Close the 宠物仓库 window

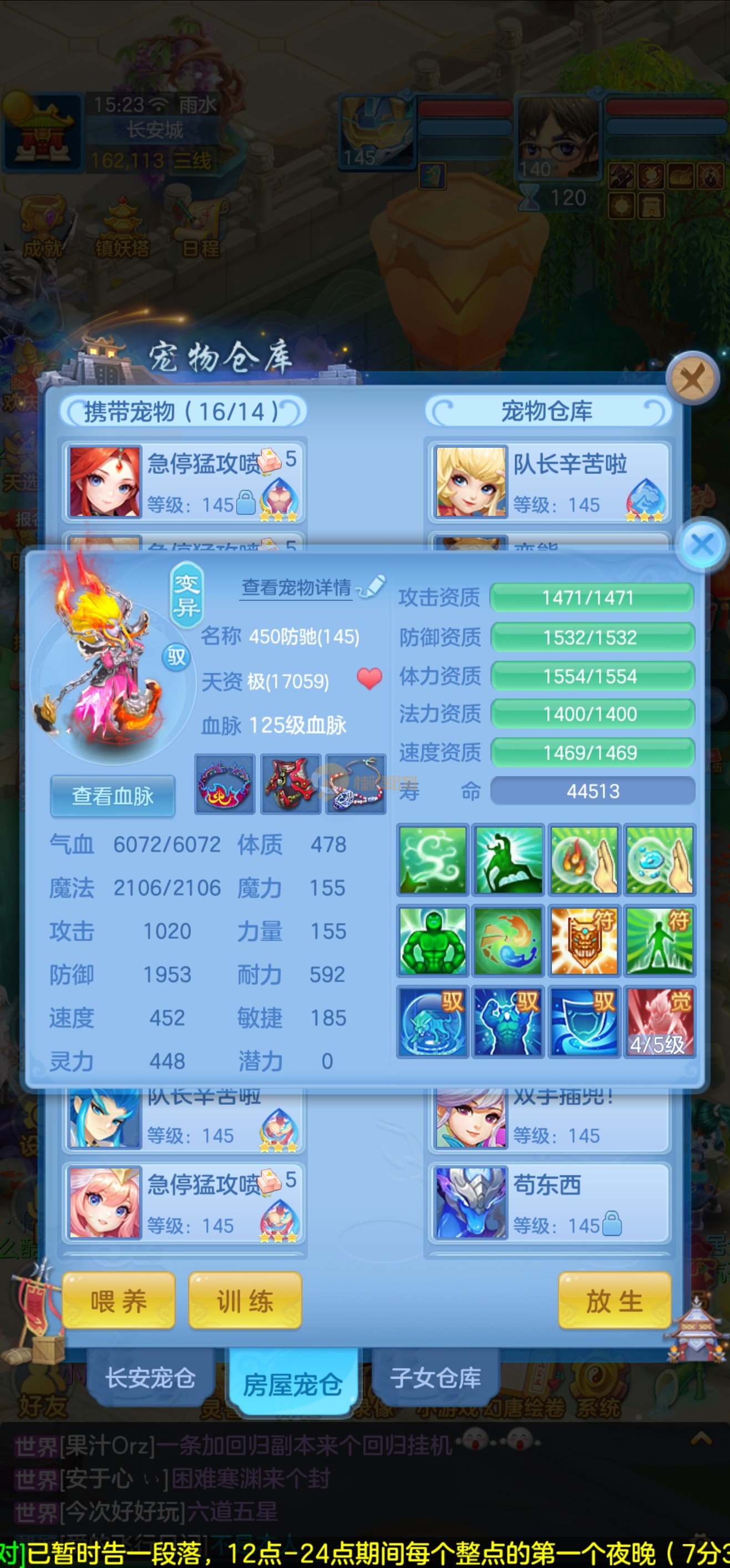pyautogui.click(x=692, y=378)
